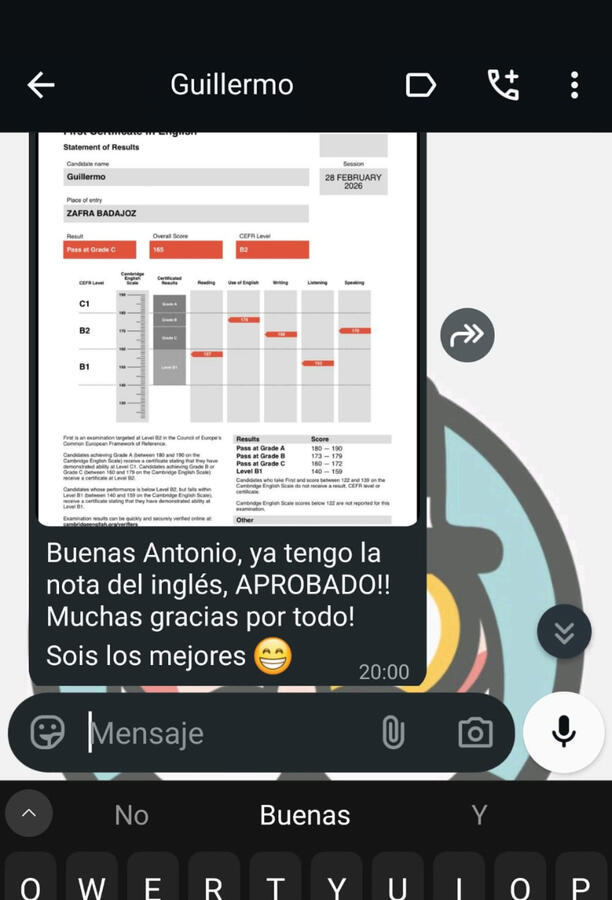Record a voice message
The image size is (612, 900).
click(564, 732)
